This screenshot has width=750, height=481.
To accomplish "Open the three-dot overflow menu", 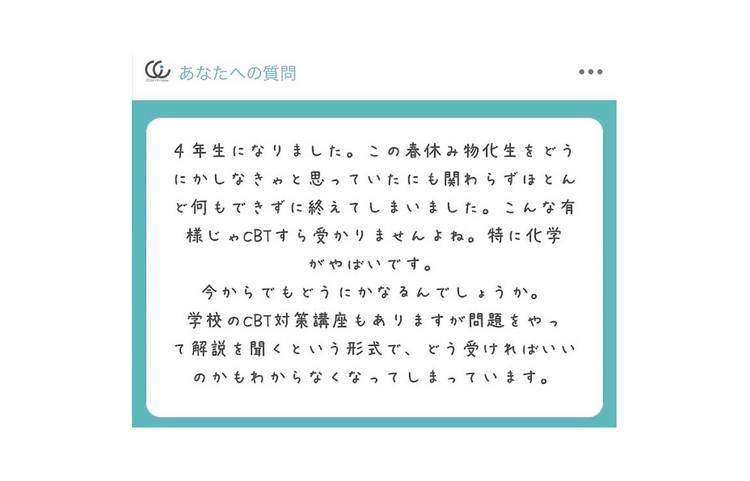I will (590, 73).
